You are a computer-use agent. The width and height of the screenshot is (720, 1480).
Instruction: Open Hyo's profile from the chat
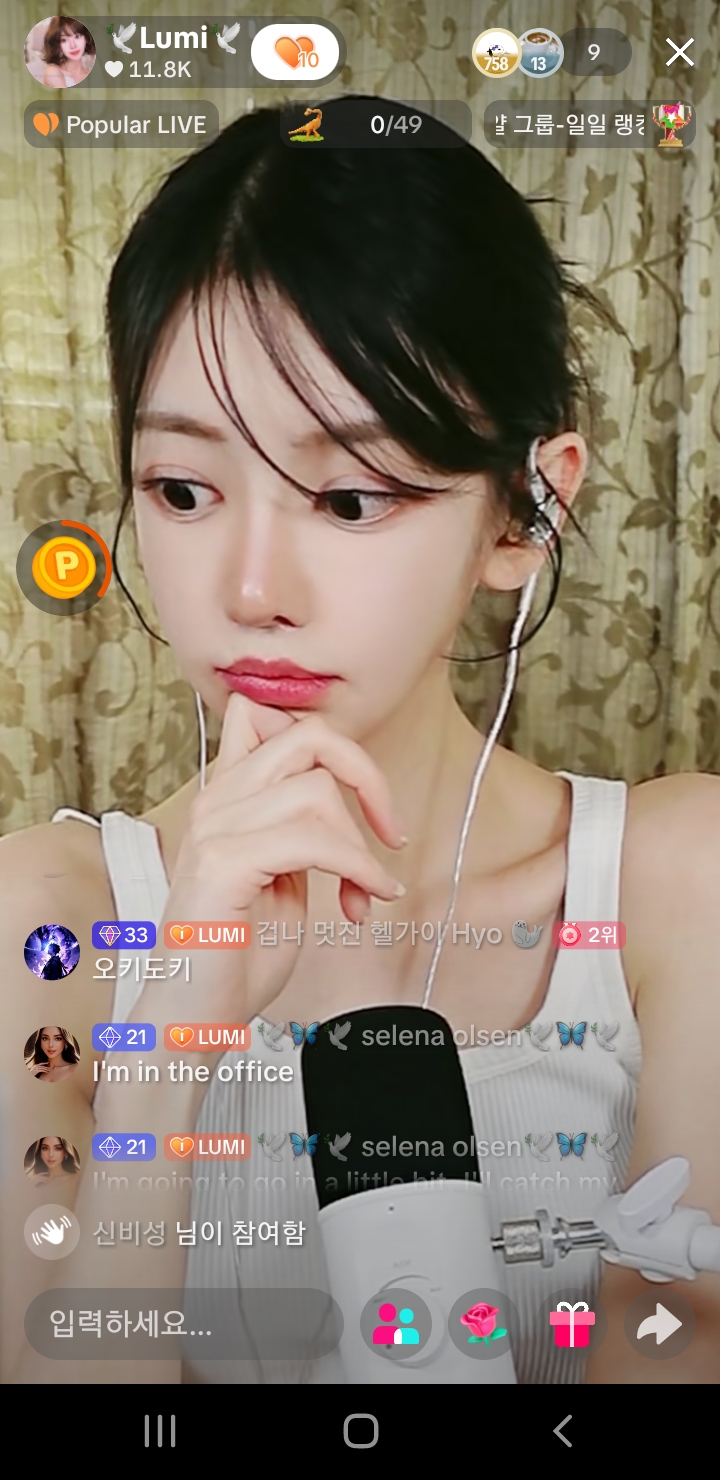pos(52,952)
